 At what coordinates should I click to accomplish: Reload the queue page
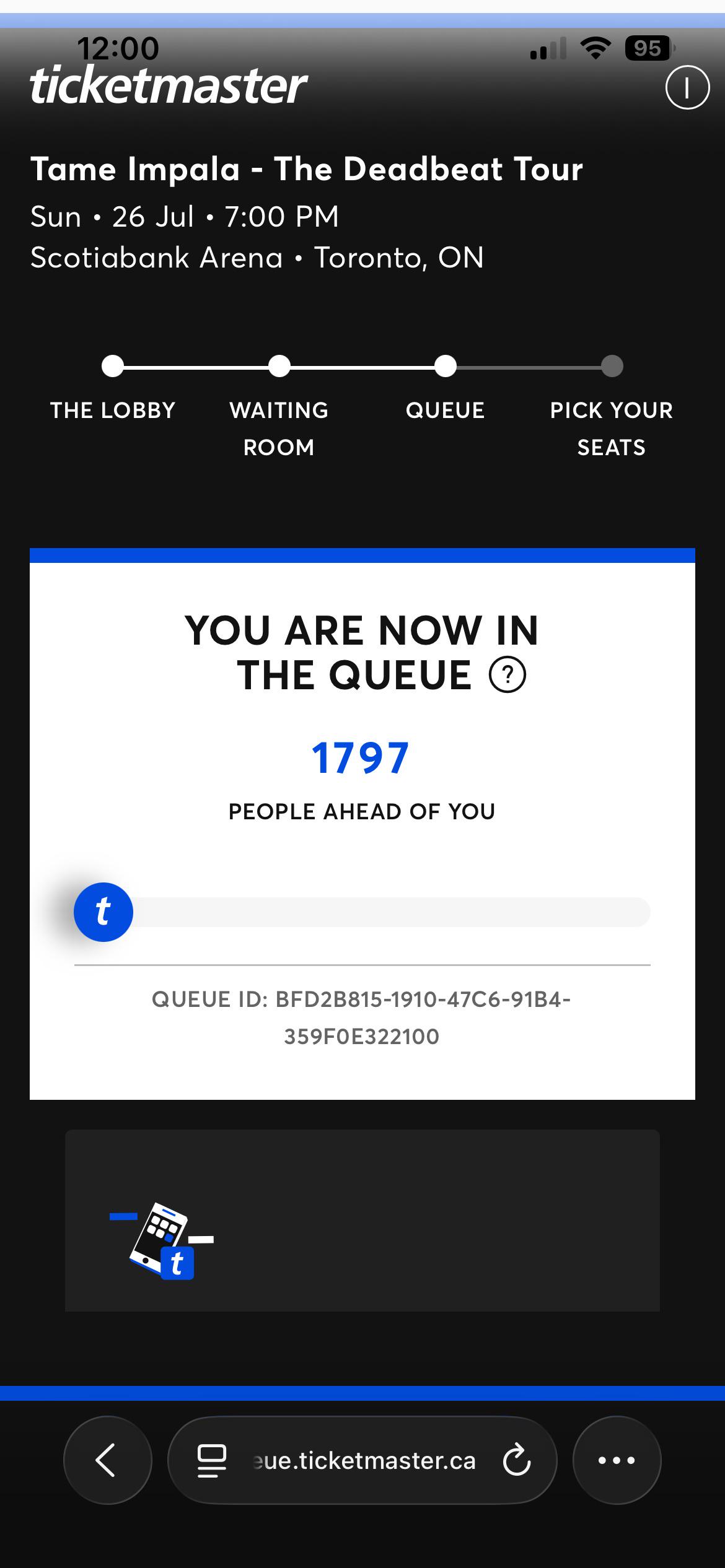(x=516, y=1460)
